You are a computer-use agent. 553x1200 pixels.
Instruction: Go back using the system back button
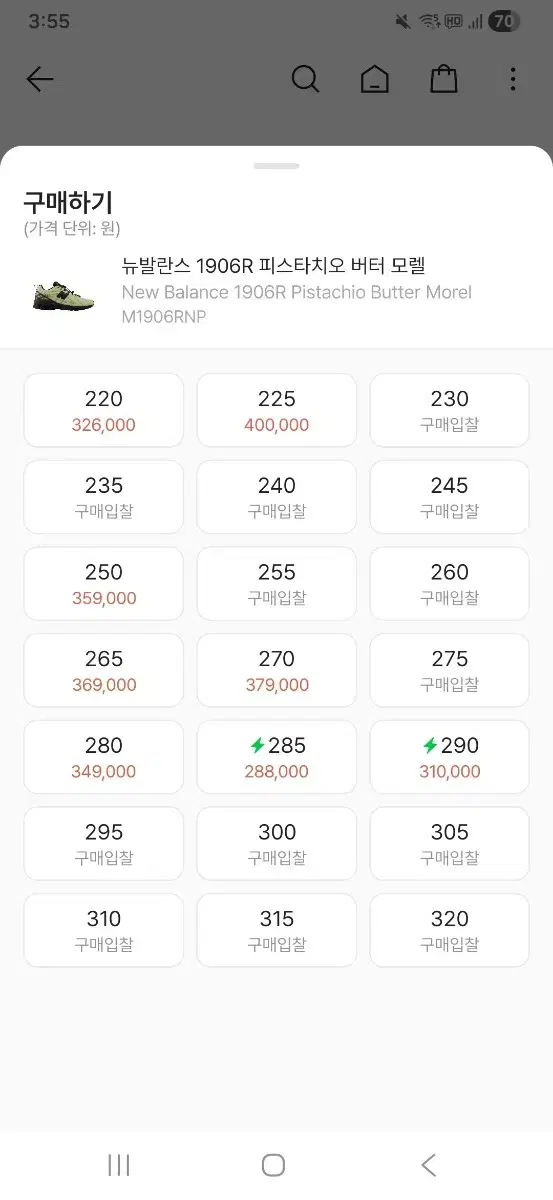428,1164
